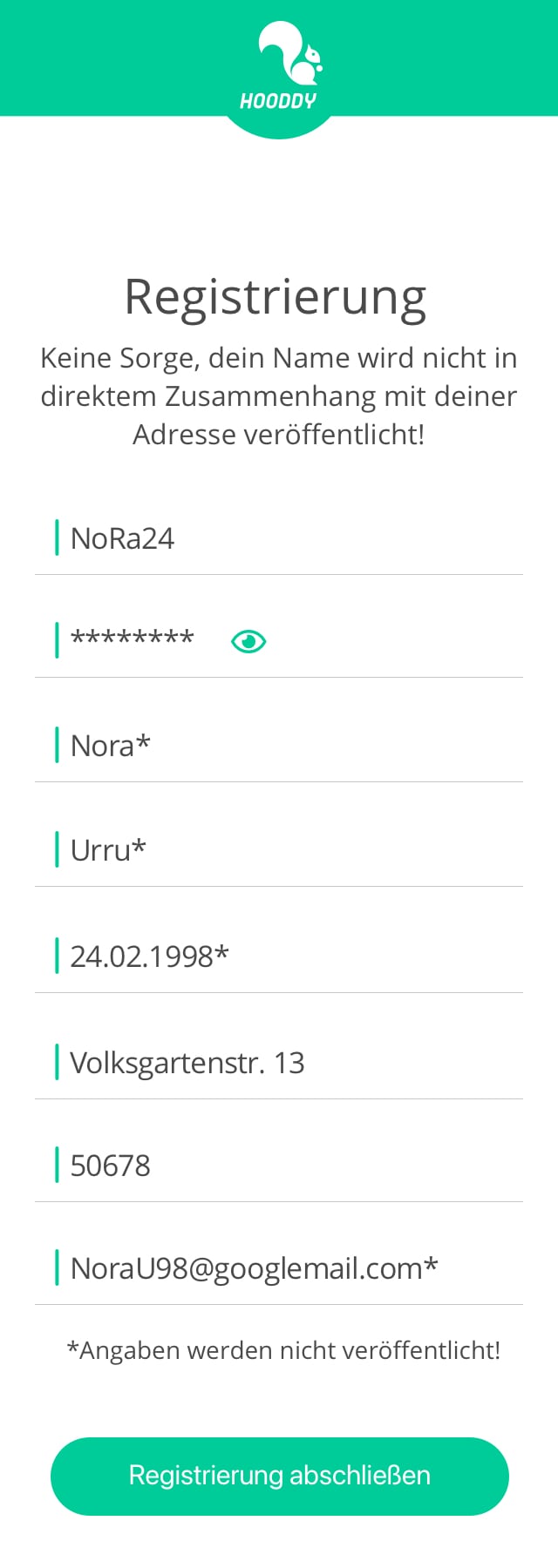Show the password with the eye icon
Viewport: 558px width, 1568px height.
248,642
